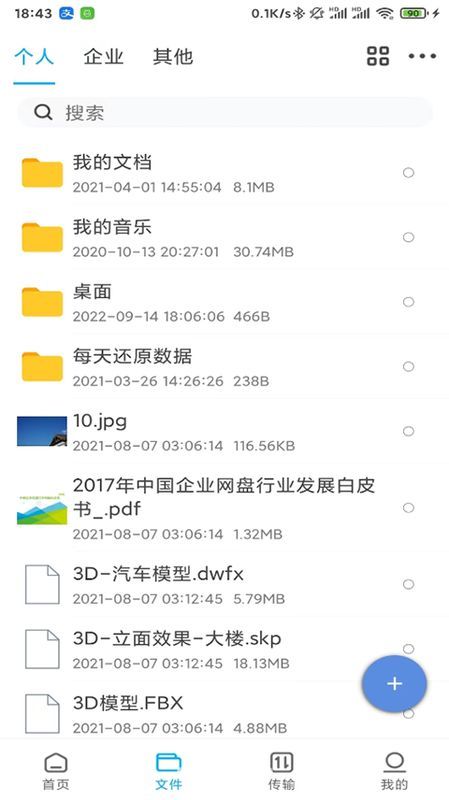Select the checkbox next to 我的文档

[x=408, y=172]
